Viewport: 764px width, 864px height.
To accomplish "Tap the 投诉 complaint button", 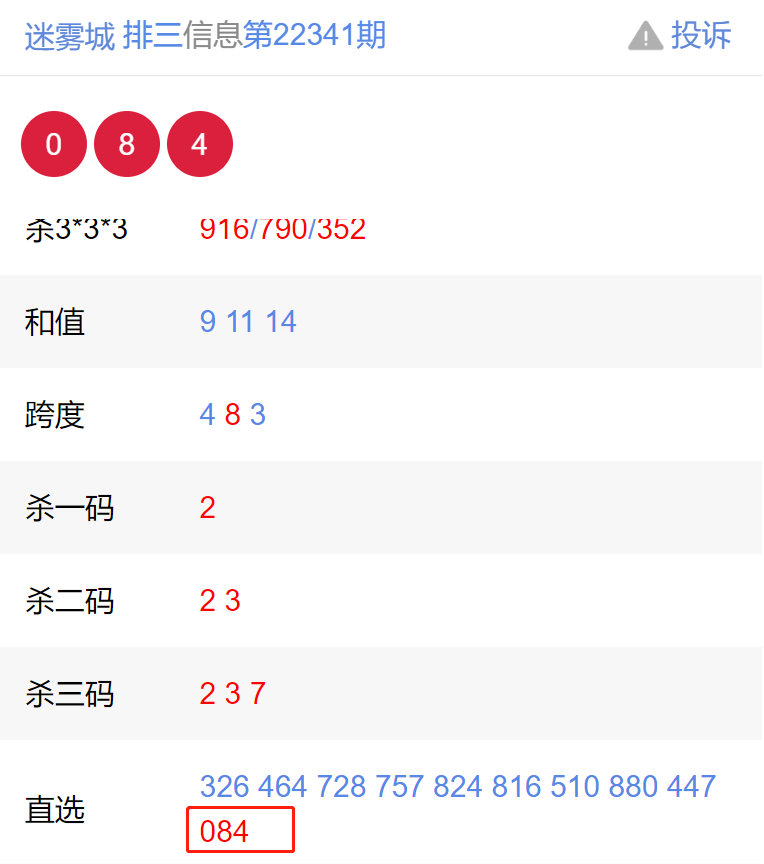I will (x=681, y=36).
